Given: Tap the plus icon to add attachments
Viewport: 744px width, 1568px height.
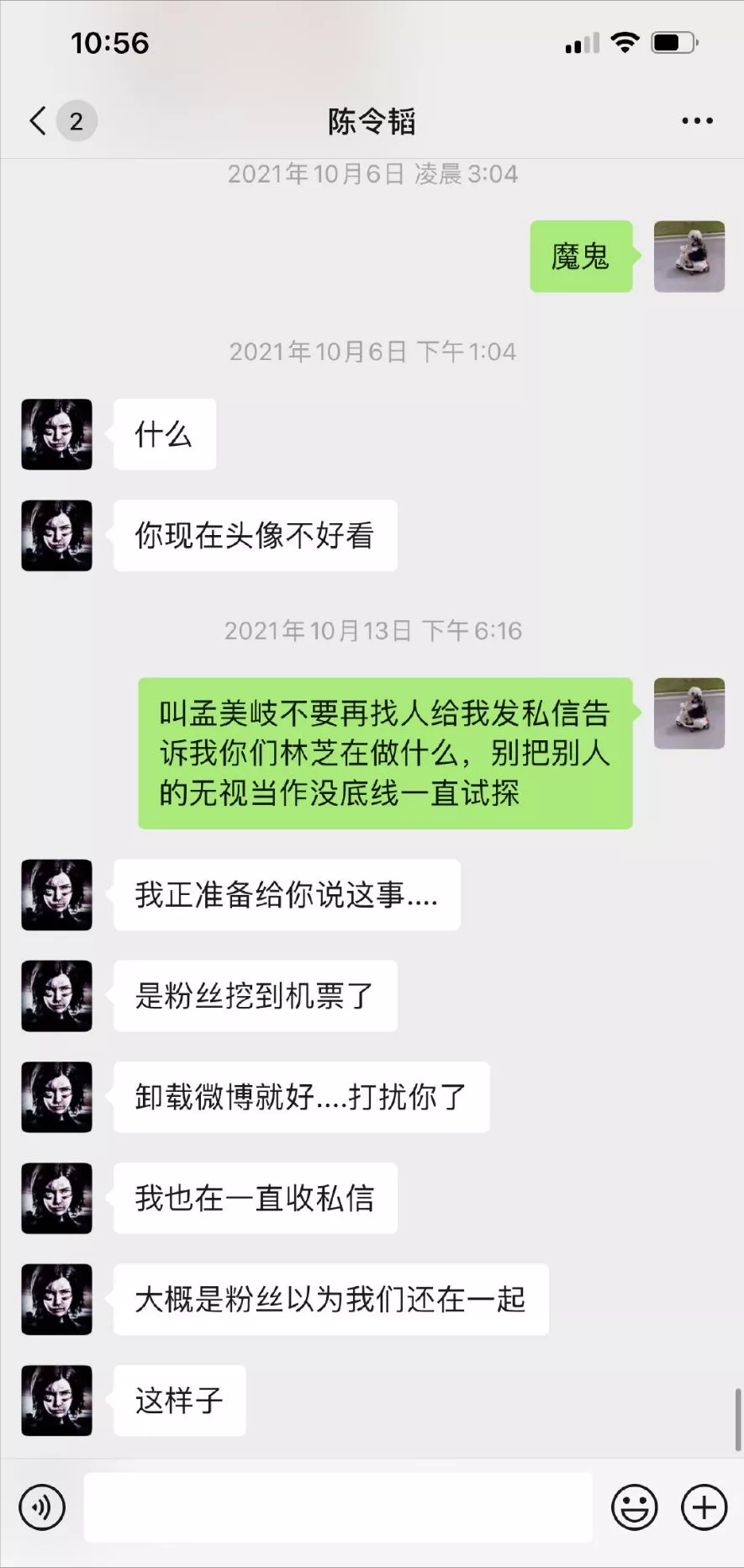Looking at the screenshot, I should 704,1507.
